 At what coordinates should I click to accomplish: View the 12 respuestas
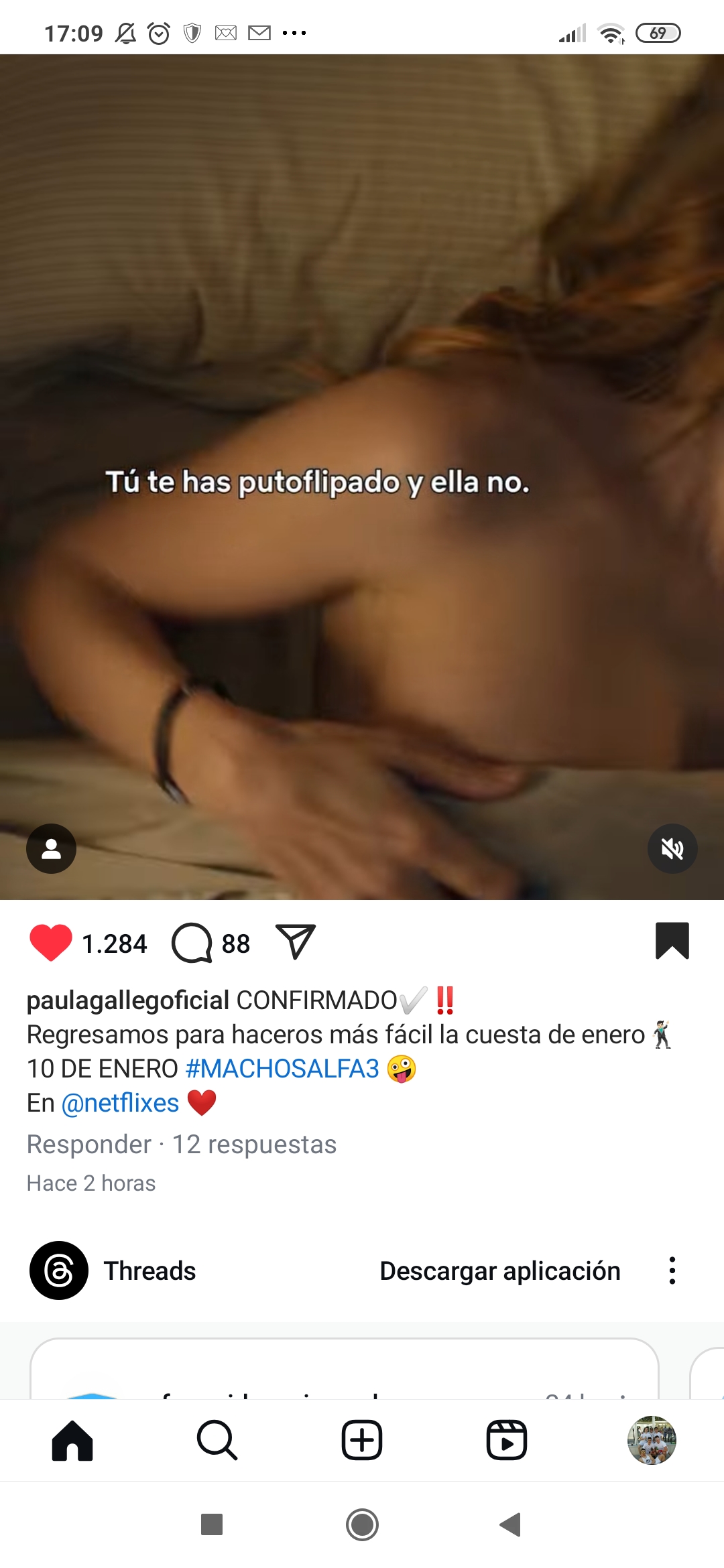tap(255, 1145)
